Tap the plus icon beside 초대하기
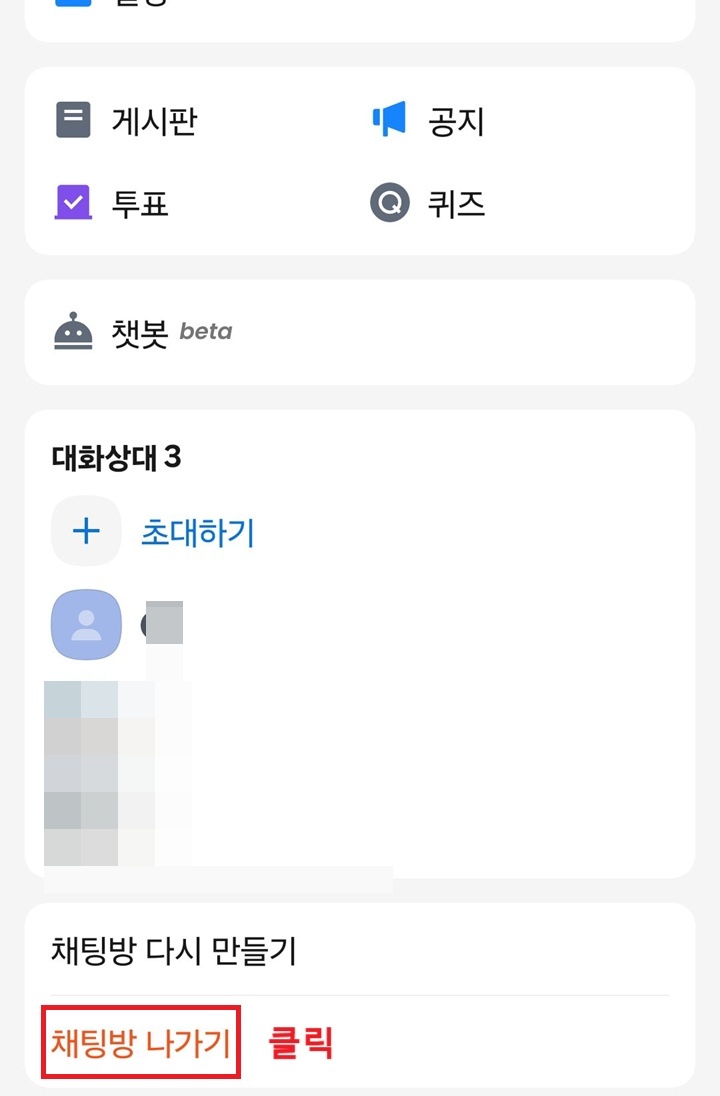This screenshot has width=720, height=1096. click(x=86, y=531)
